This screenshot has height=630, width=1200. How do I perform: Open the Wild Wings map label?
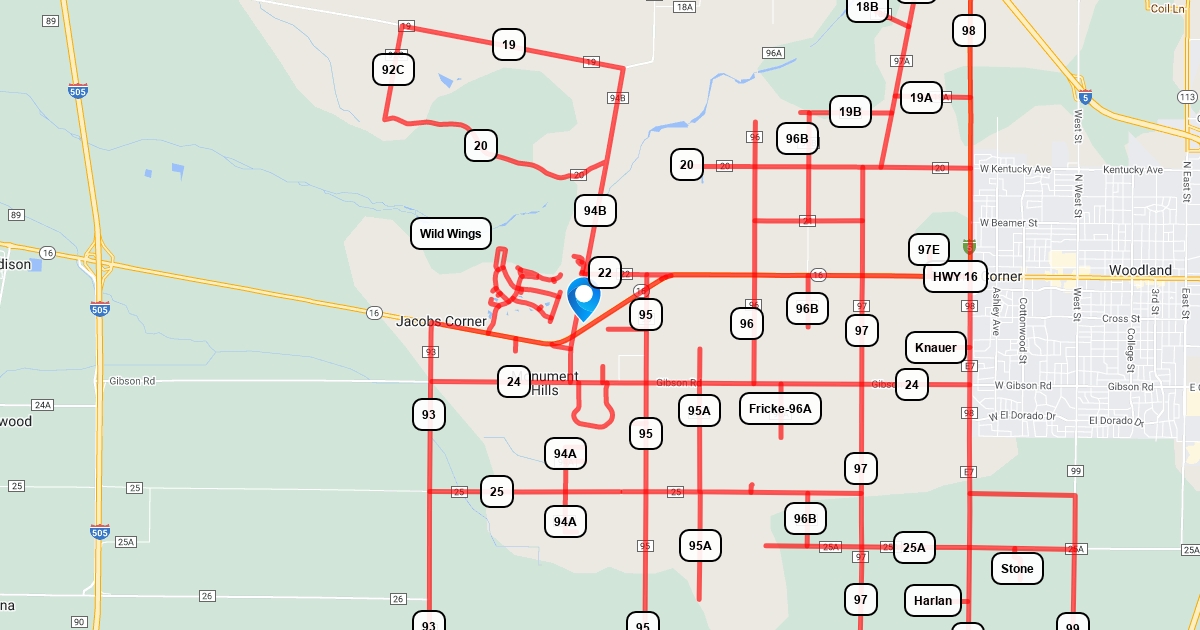click(451, 234)
